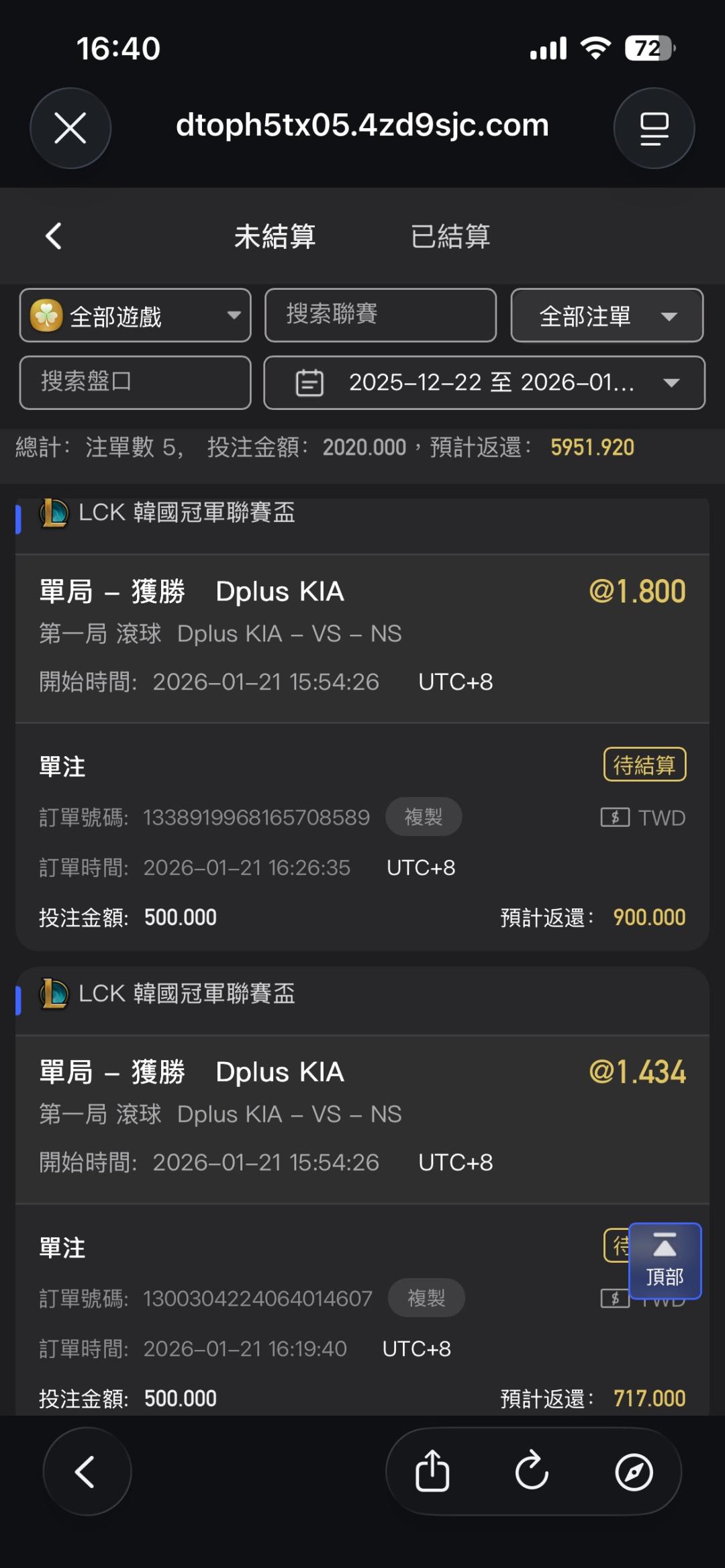Switch to the 未結算 tab
Viewport: 725px width, 1568px height.
(x=275, y=236)
